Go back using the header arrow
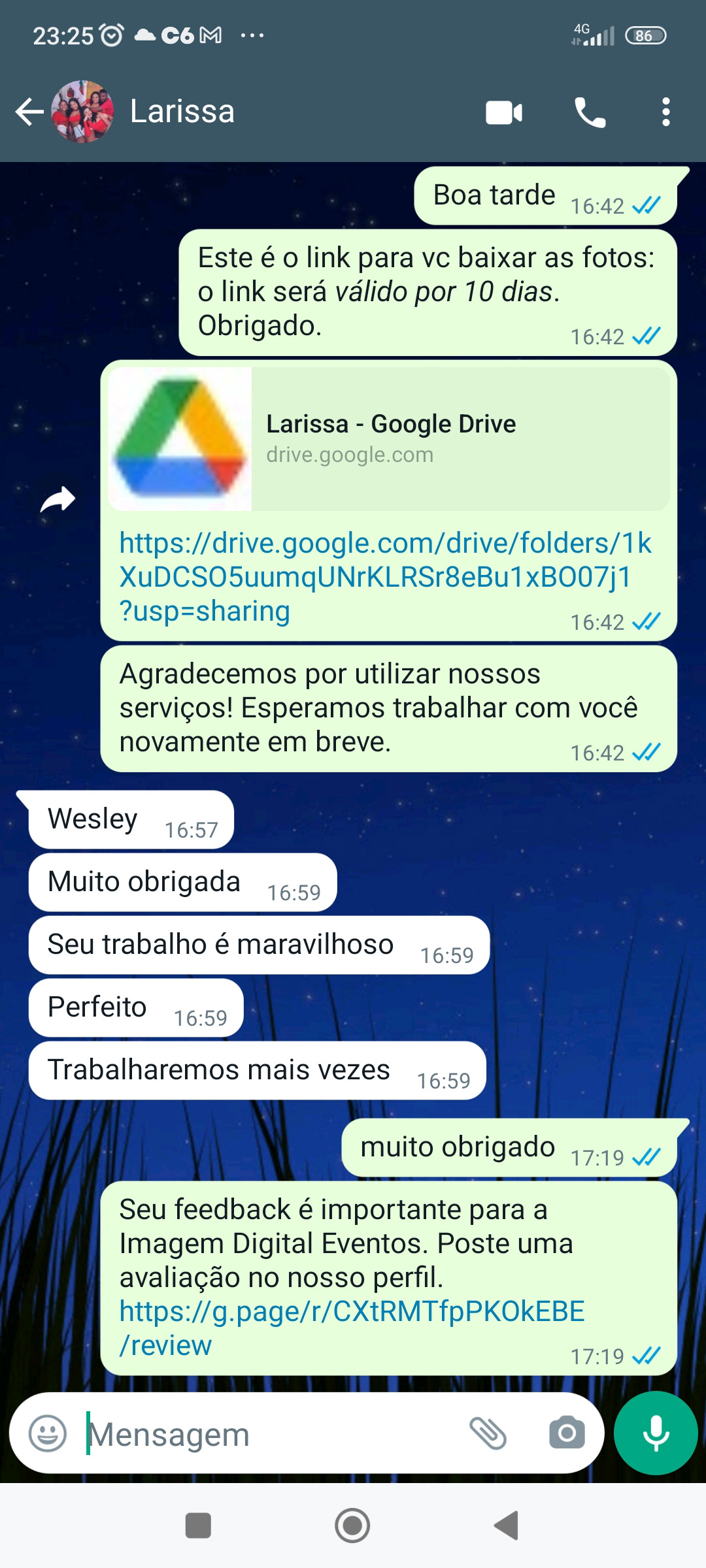This screenshot has width=706, height=1568. 29,112
